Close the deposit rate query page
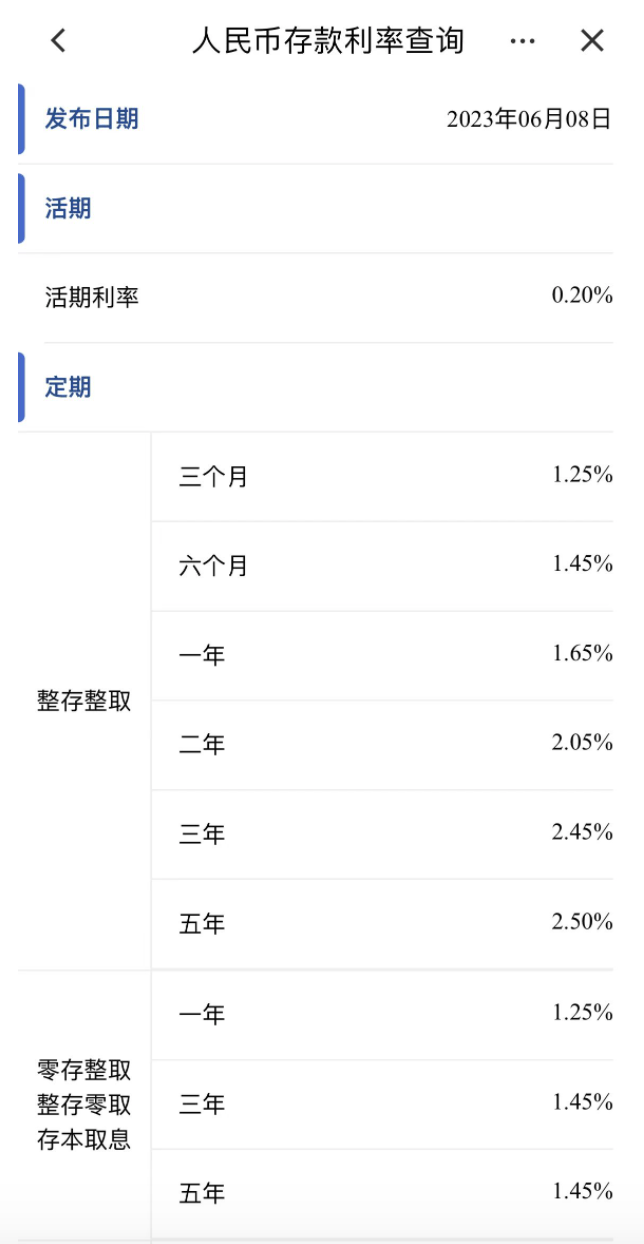The width and height of the screenshot is (644, 1244). click(x=593, y=40)
